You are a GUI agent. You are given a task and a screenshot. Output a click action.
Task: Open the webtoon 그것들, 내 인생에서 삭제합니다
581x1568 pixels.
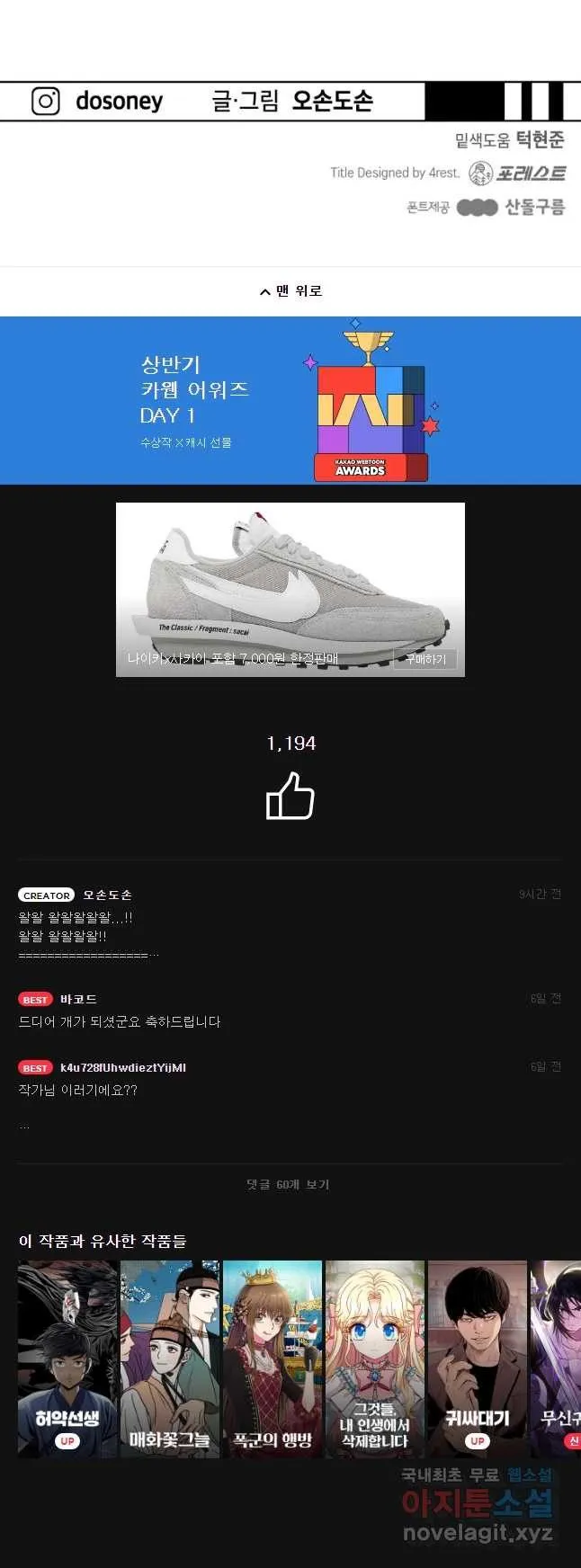point(375,1358)
